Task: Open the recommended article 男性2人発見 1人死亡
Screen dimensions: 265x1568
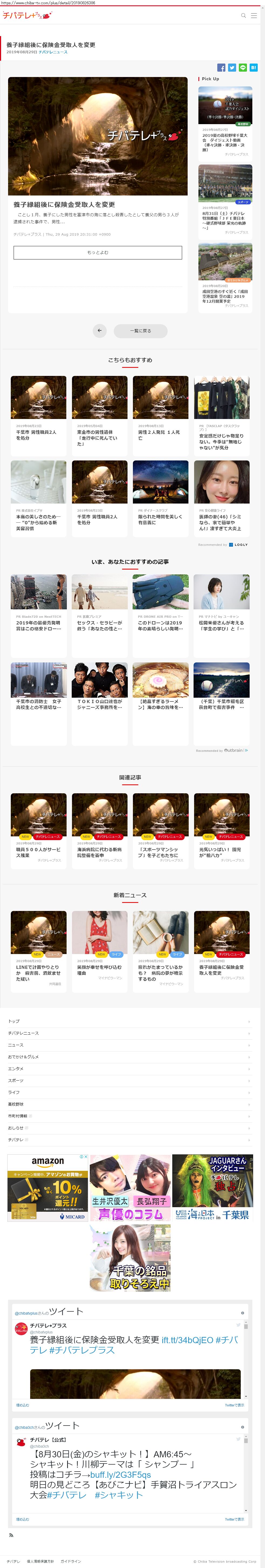Action: pyautogui.click(x=160, y=414)
